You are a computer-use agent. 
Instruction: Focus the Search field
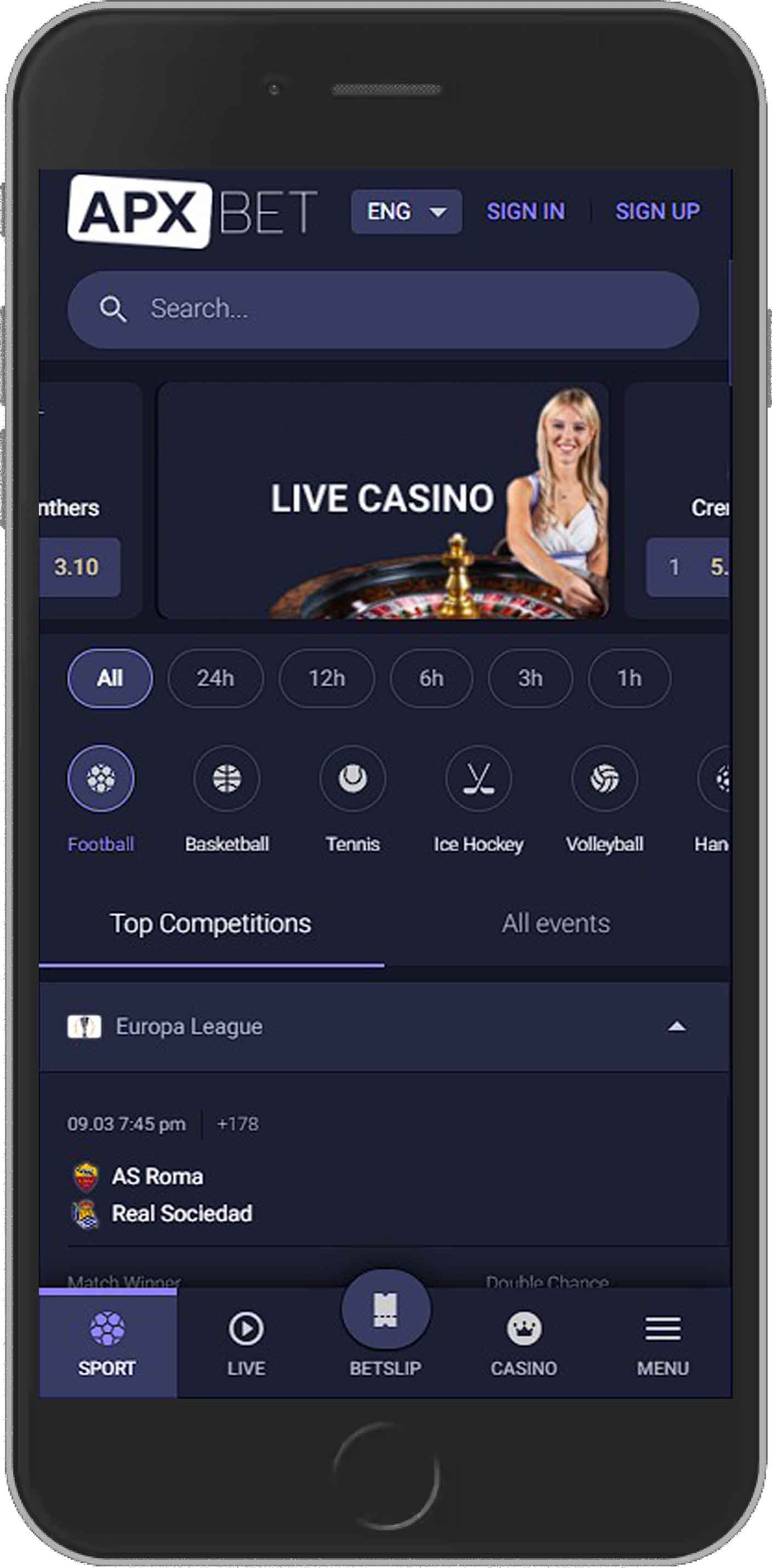point(383,309)
